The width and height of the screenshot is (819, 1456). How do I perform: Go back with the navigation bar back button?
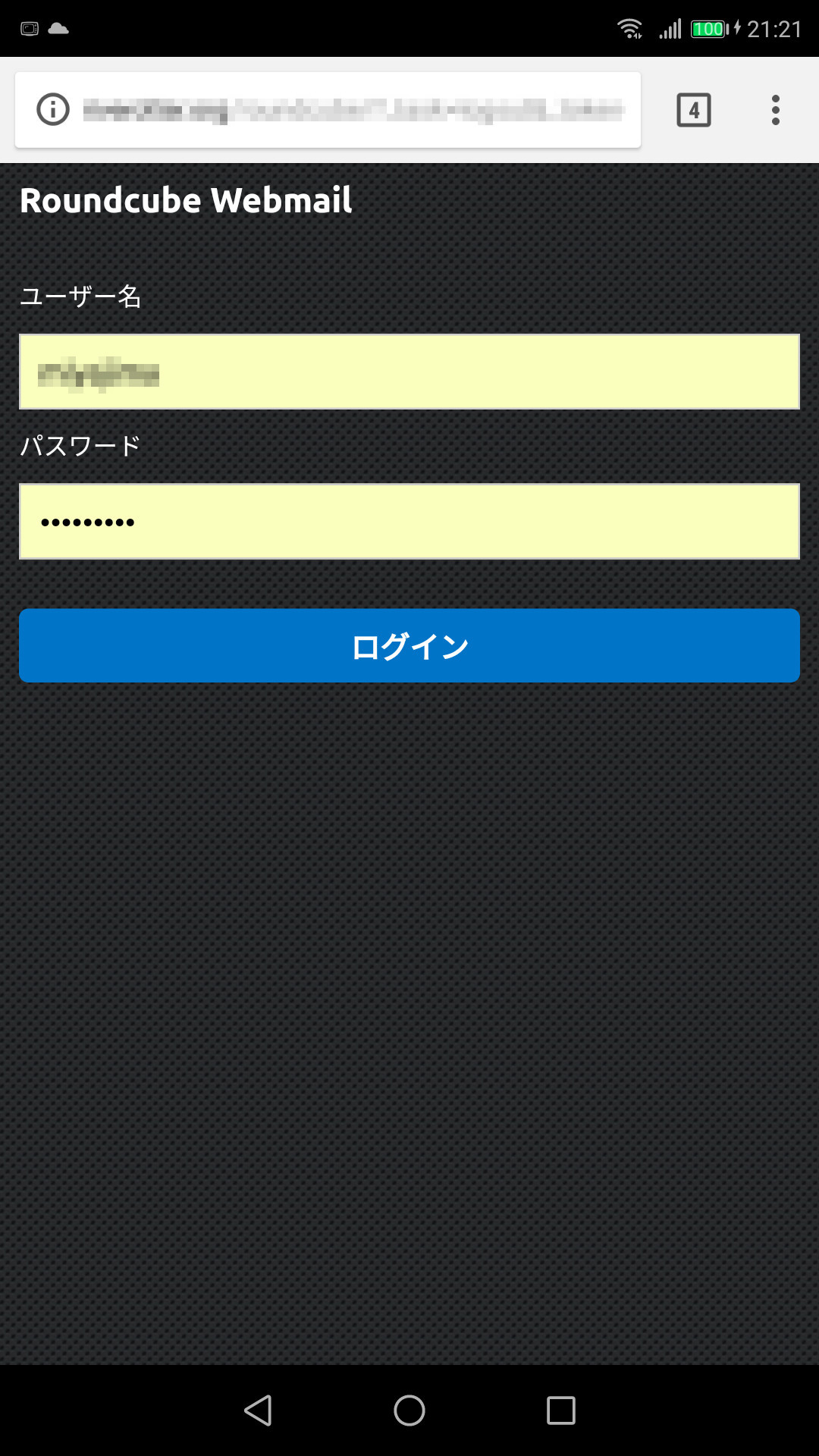coord(258,1410)
